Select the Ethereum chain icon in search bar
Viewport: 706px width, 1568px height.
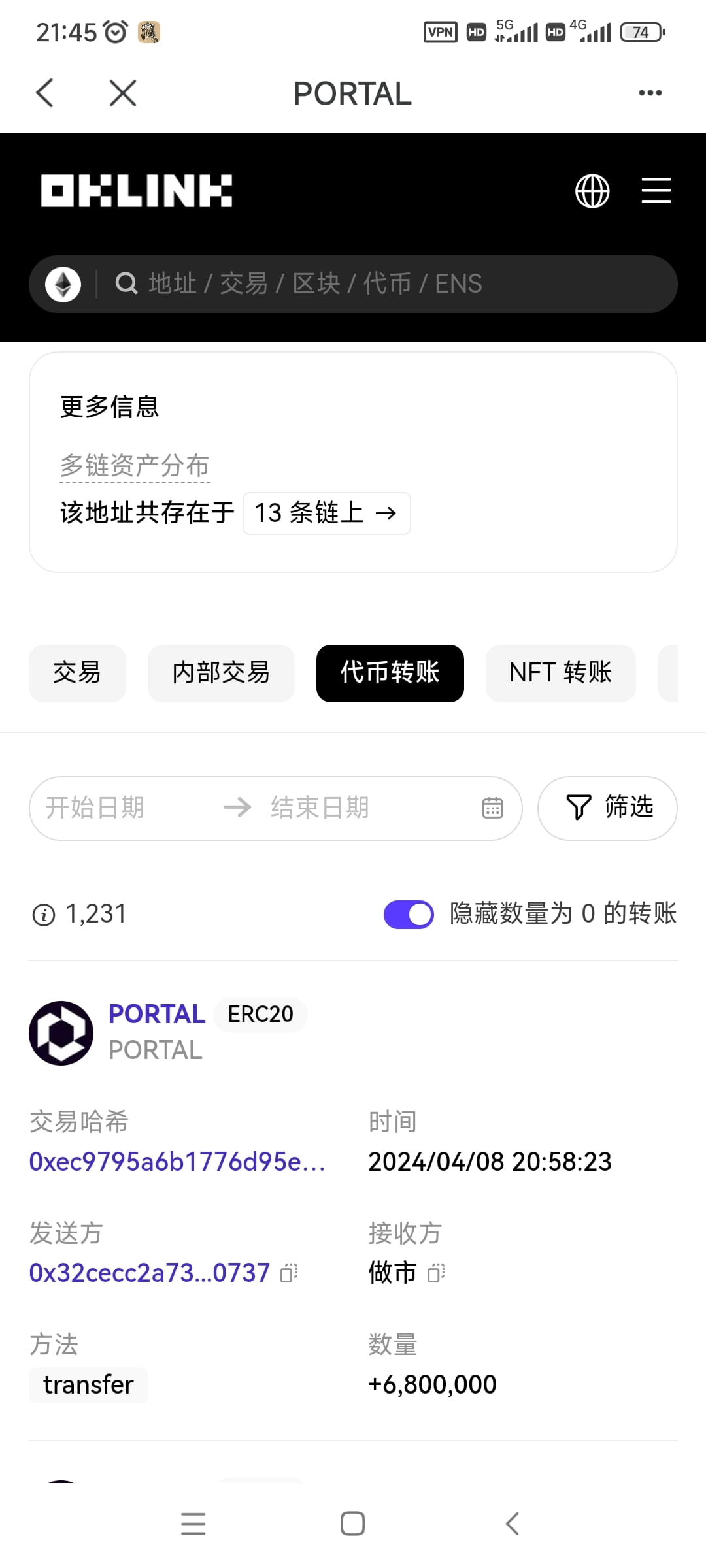click(62, 284)
